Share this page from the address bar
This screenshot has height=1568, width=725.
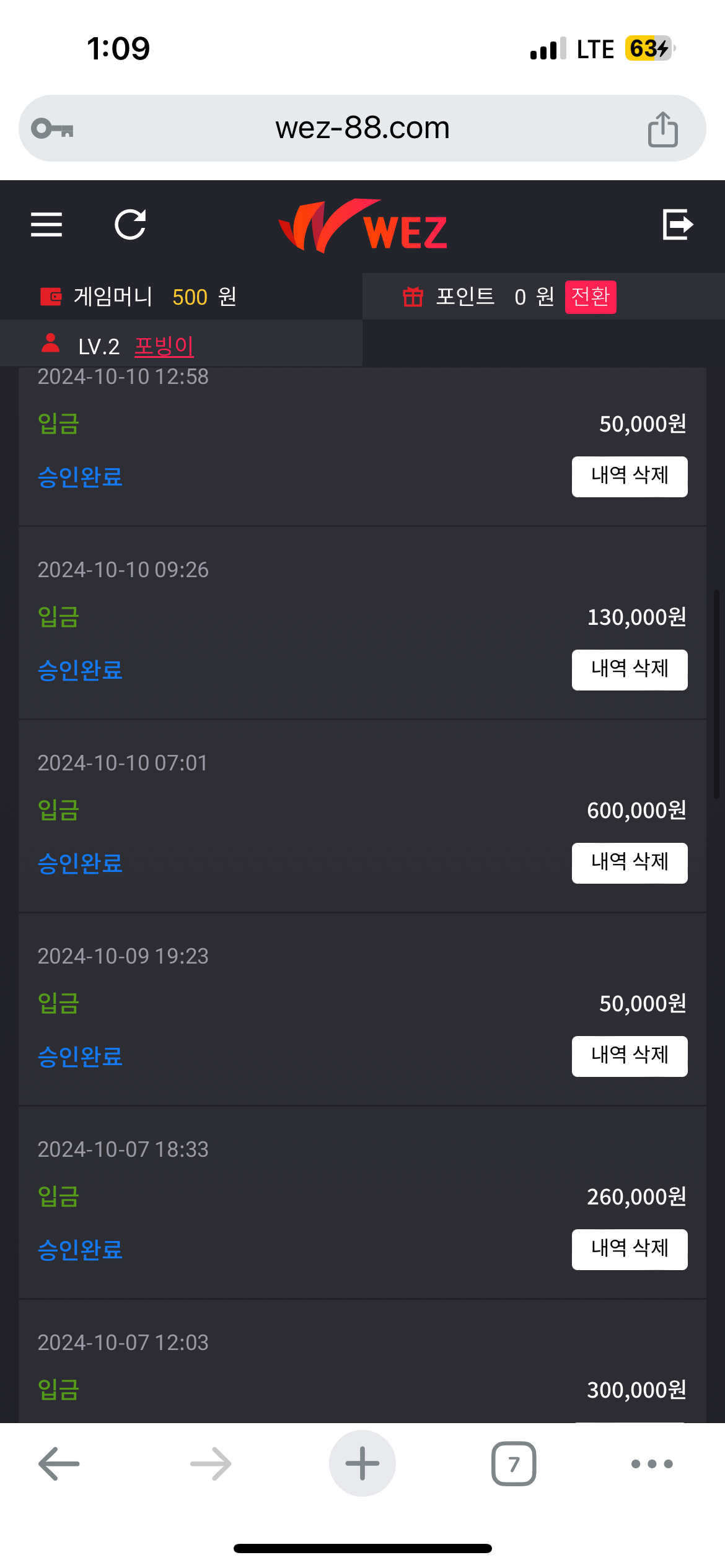[x=662, y=129]
